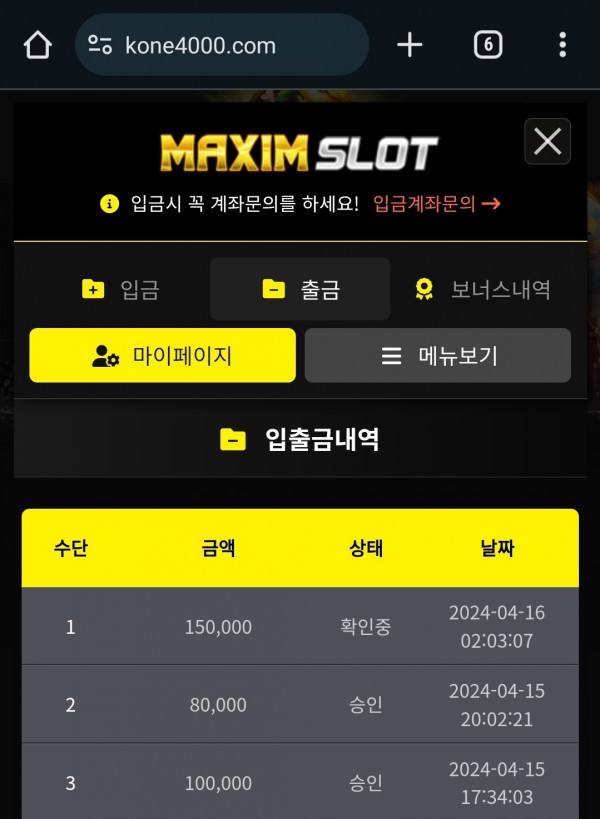Open the 입금계좌문의 link
The image size is (600, 819).
pyautogui.click(x=436, y=204)
